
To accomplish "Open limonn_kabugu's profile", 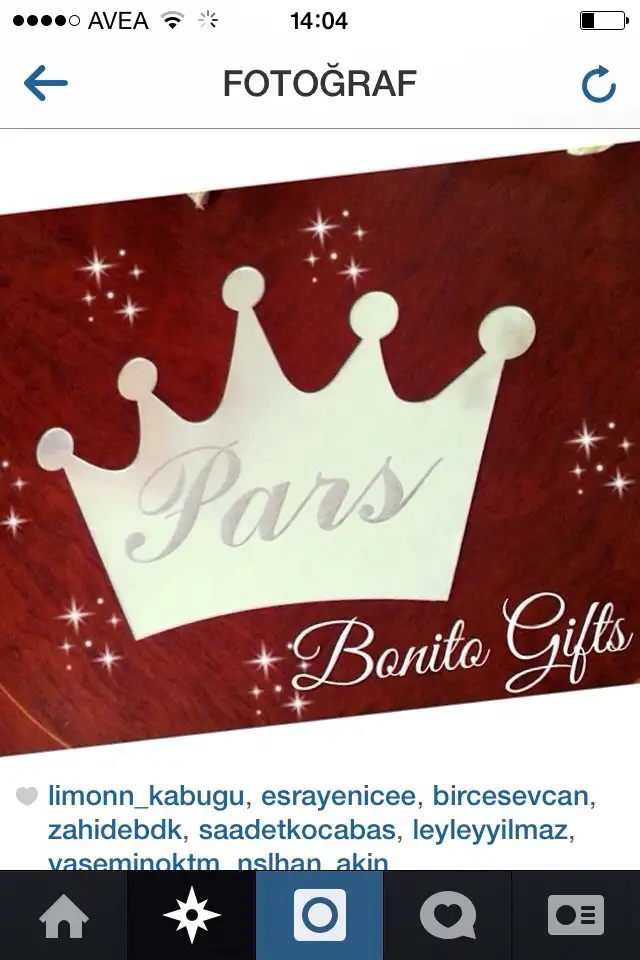I will click(146, 797).
